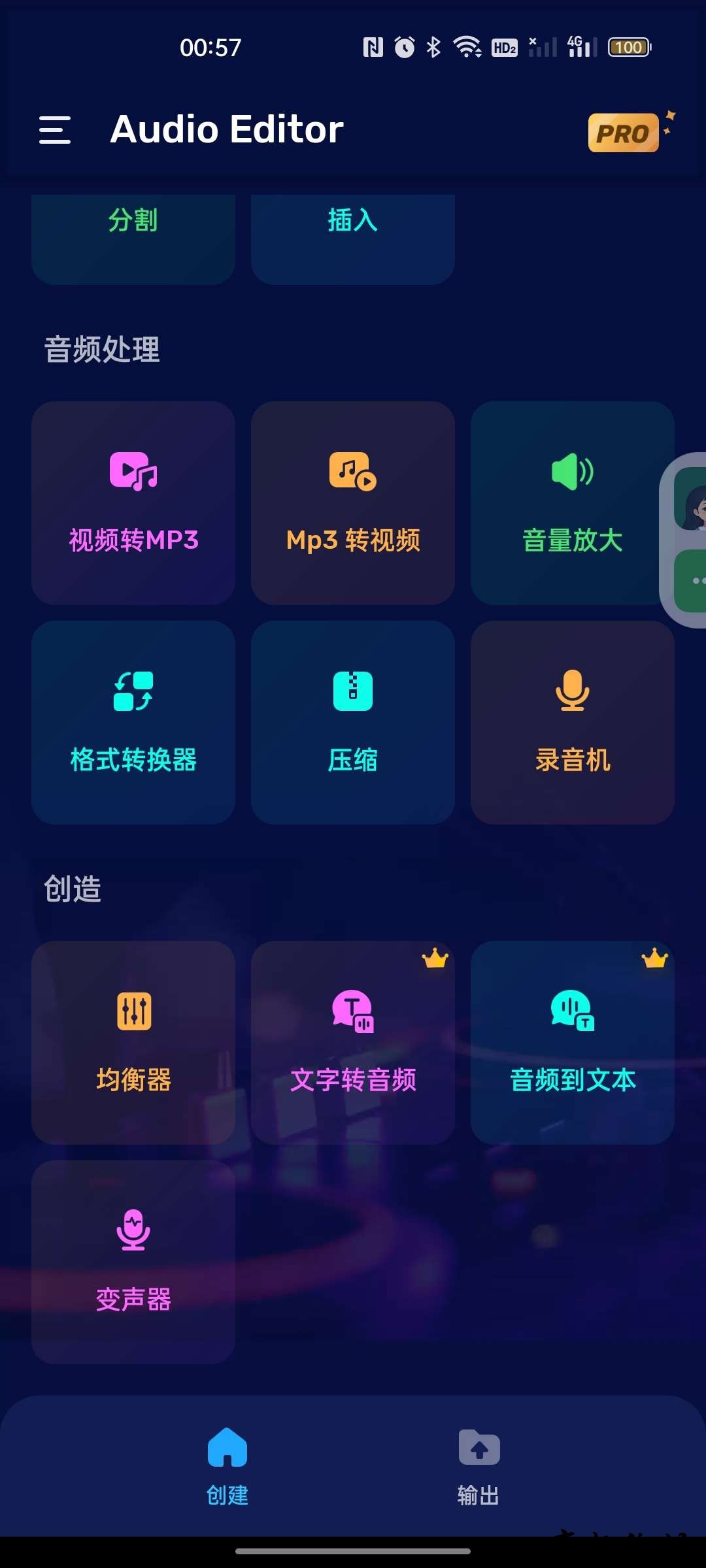Image resolution: width=706 pixels, height=1568 pixels.
Task: Open Mp3 转视频 tool
Action: click(353, 503)
